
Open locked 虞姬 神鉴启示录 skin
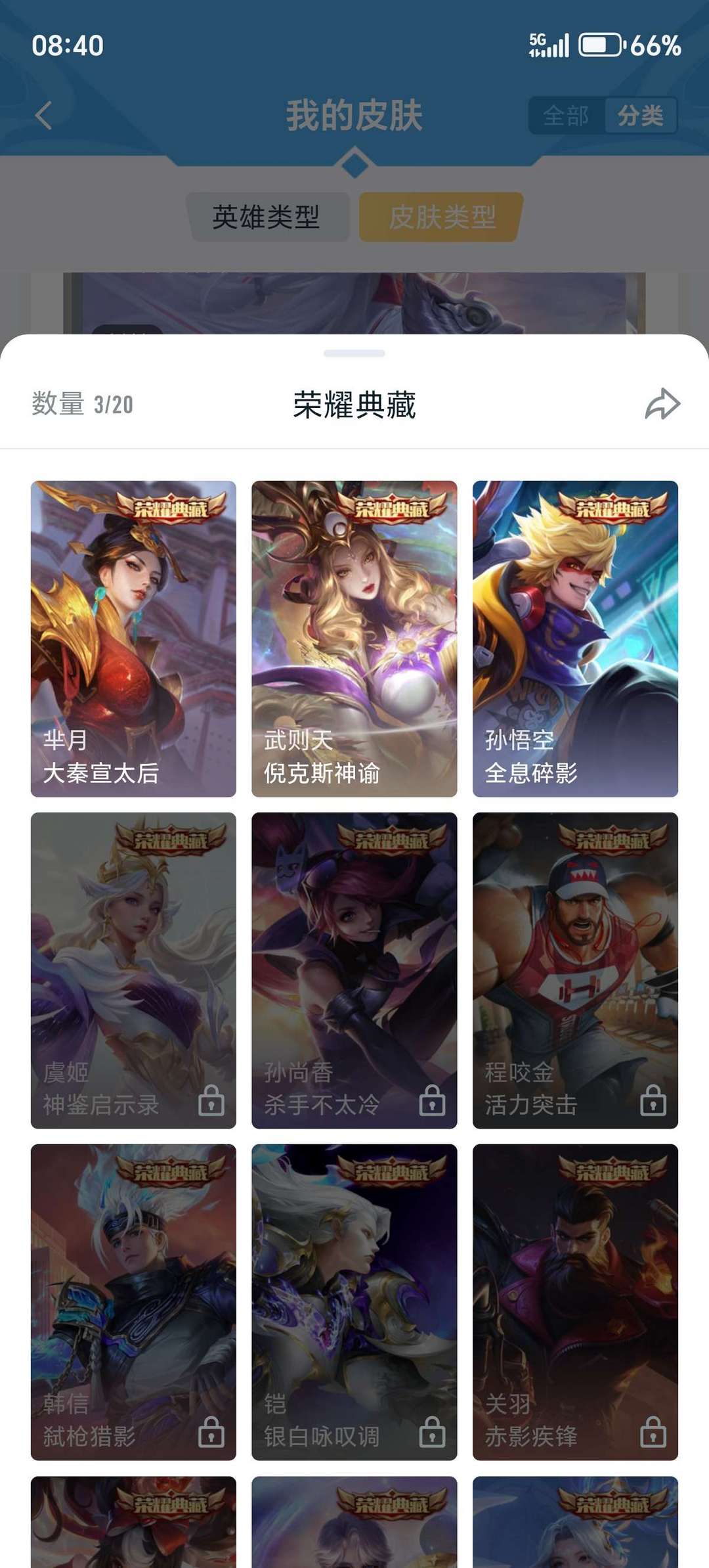pos(133,970)
